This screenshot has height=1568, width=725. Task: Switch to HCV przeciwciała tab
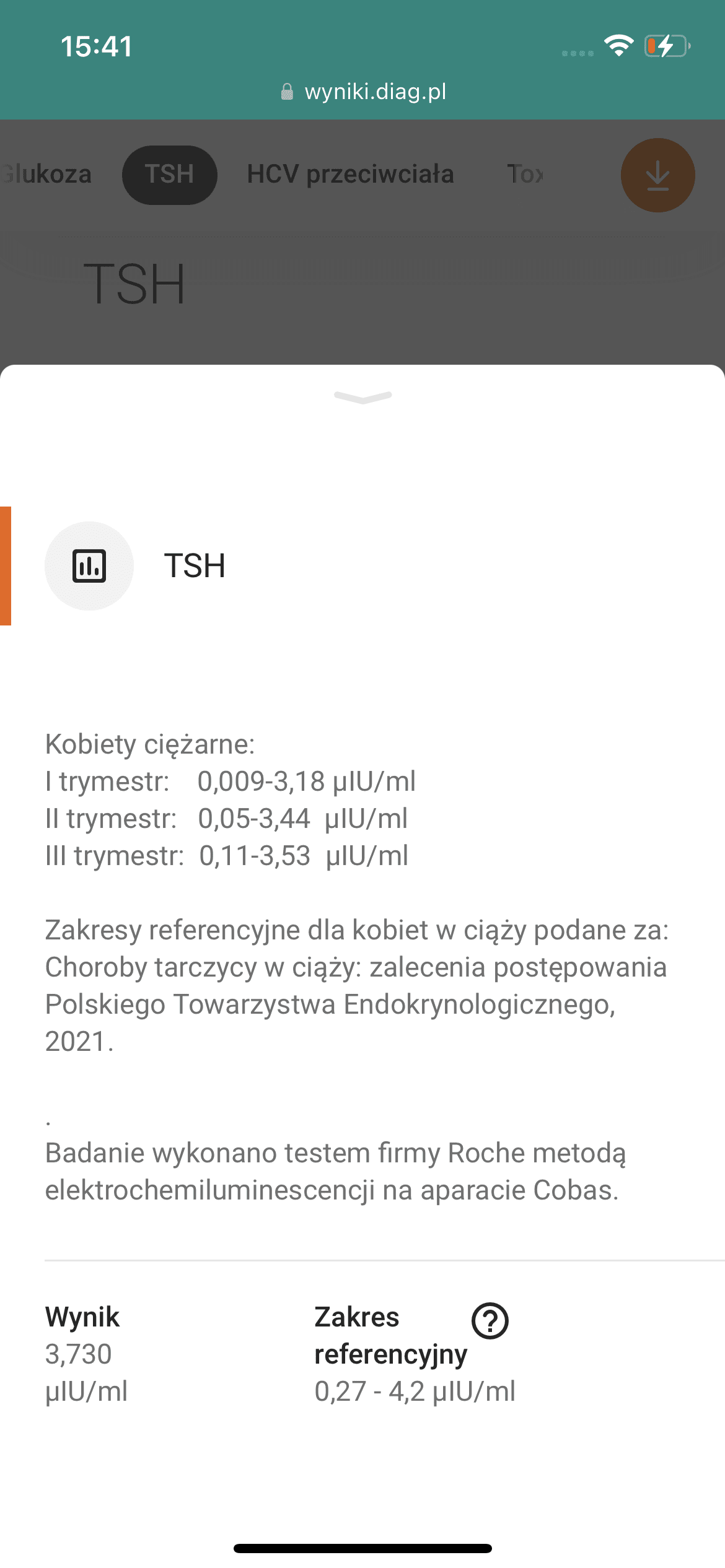click(350, 175)
